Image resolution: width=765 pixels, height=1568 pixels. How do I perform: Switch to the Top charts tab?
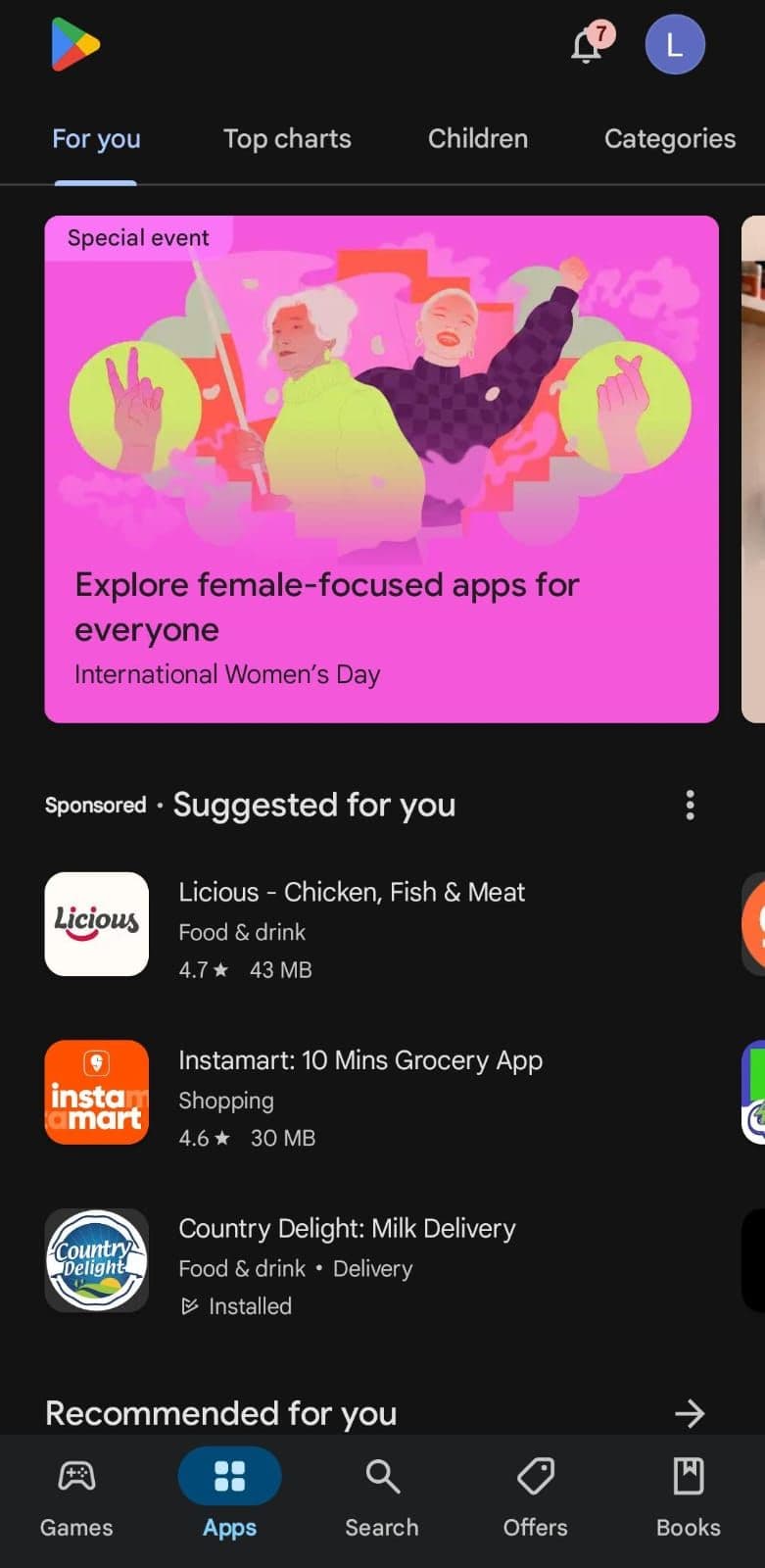(287, 139)
